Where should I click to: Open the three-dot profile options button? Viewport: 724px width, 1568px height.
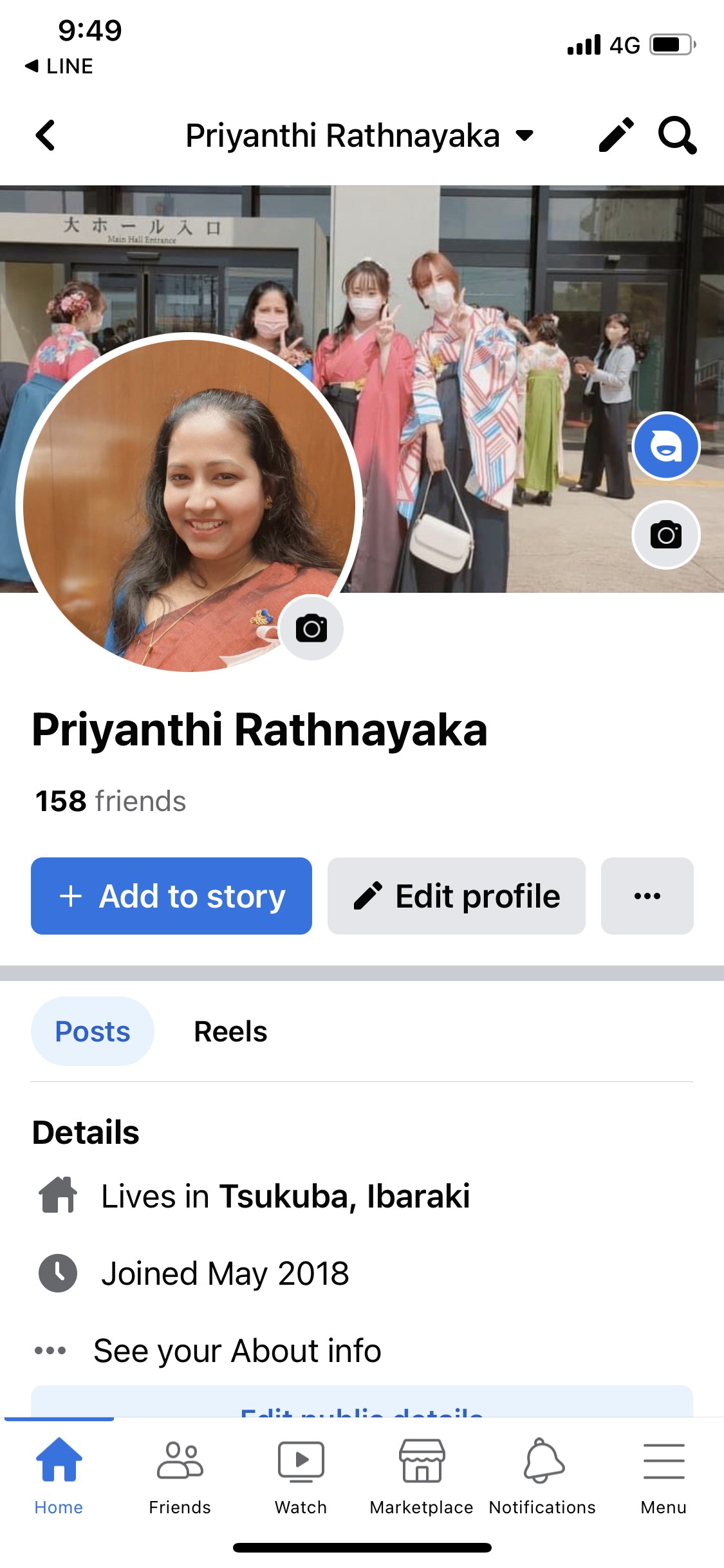point(647,896)
